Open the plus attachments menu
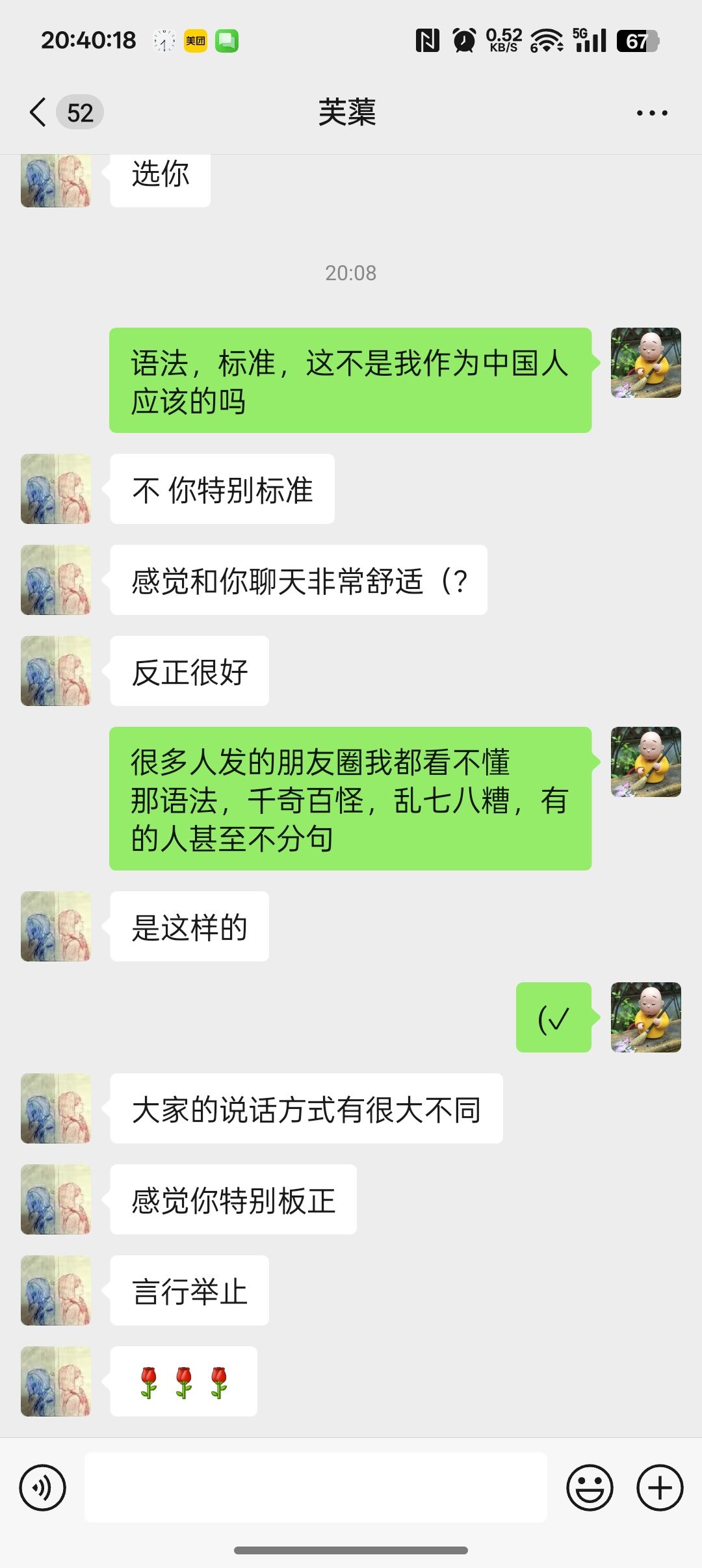The image size is (702, 1568). pos(659,1487)
